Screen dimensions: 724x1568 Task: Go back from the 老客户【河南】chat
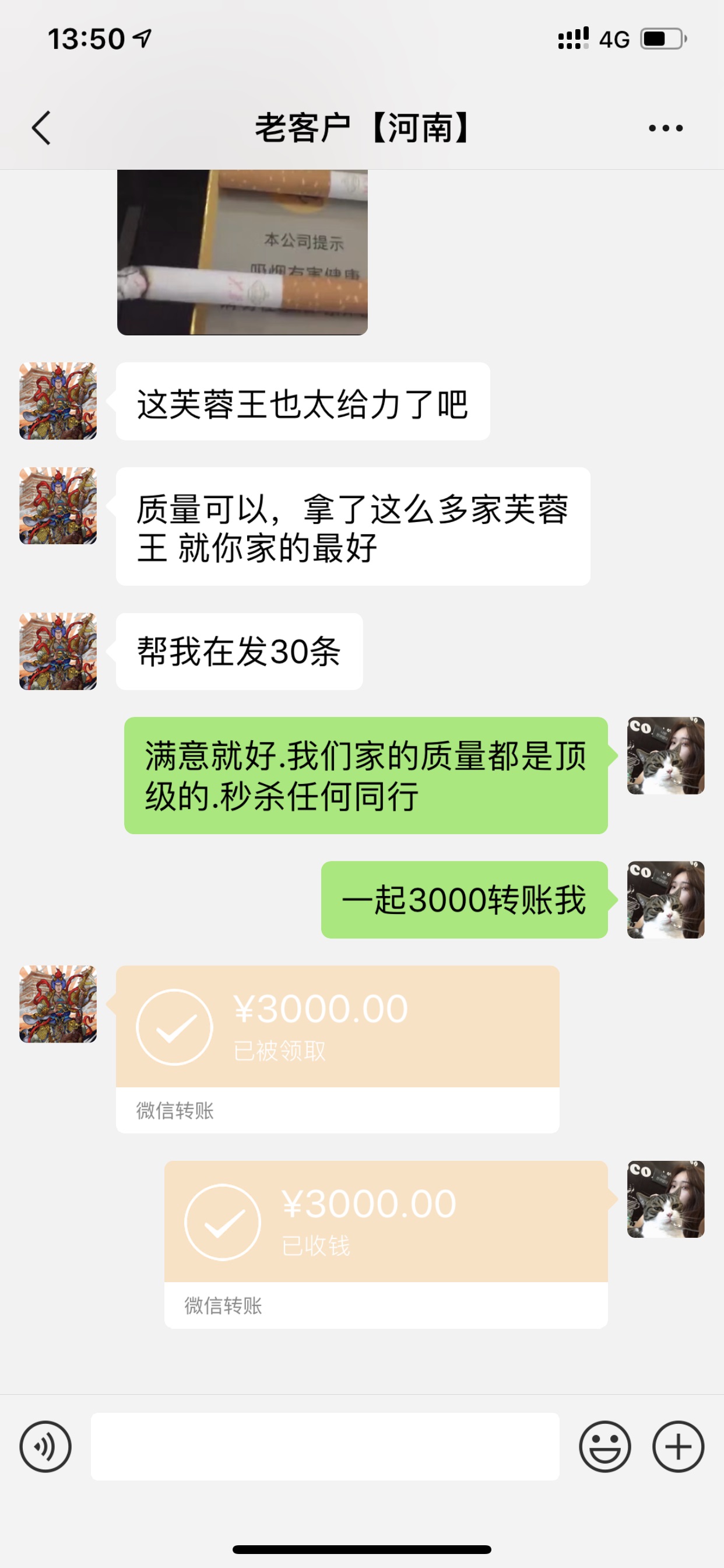click(41, 128)
